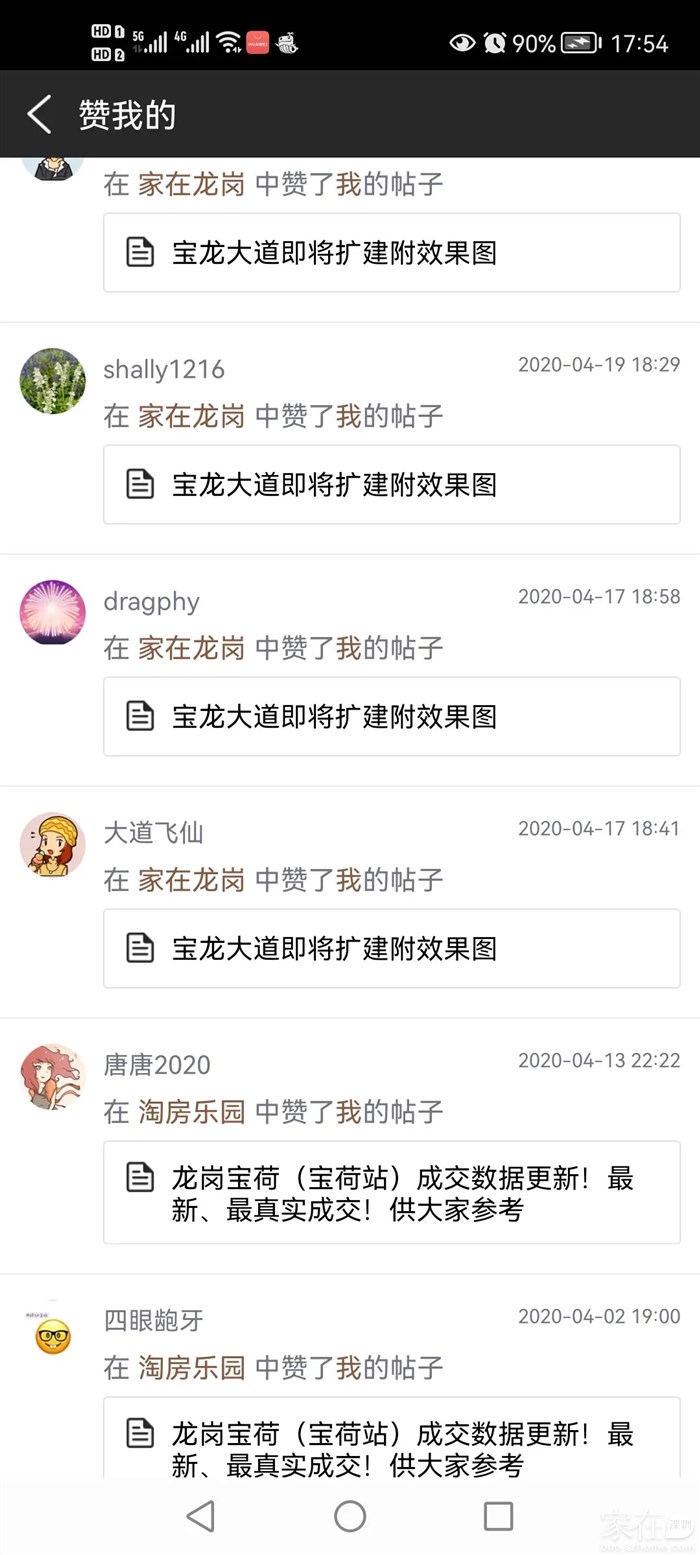View 大道飞仙's avatar profile
700x1555 pixels.
(52, 845)
